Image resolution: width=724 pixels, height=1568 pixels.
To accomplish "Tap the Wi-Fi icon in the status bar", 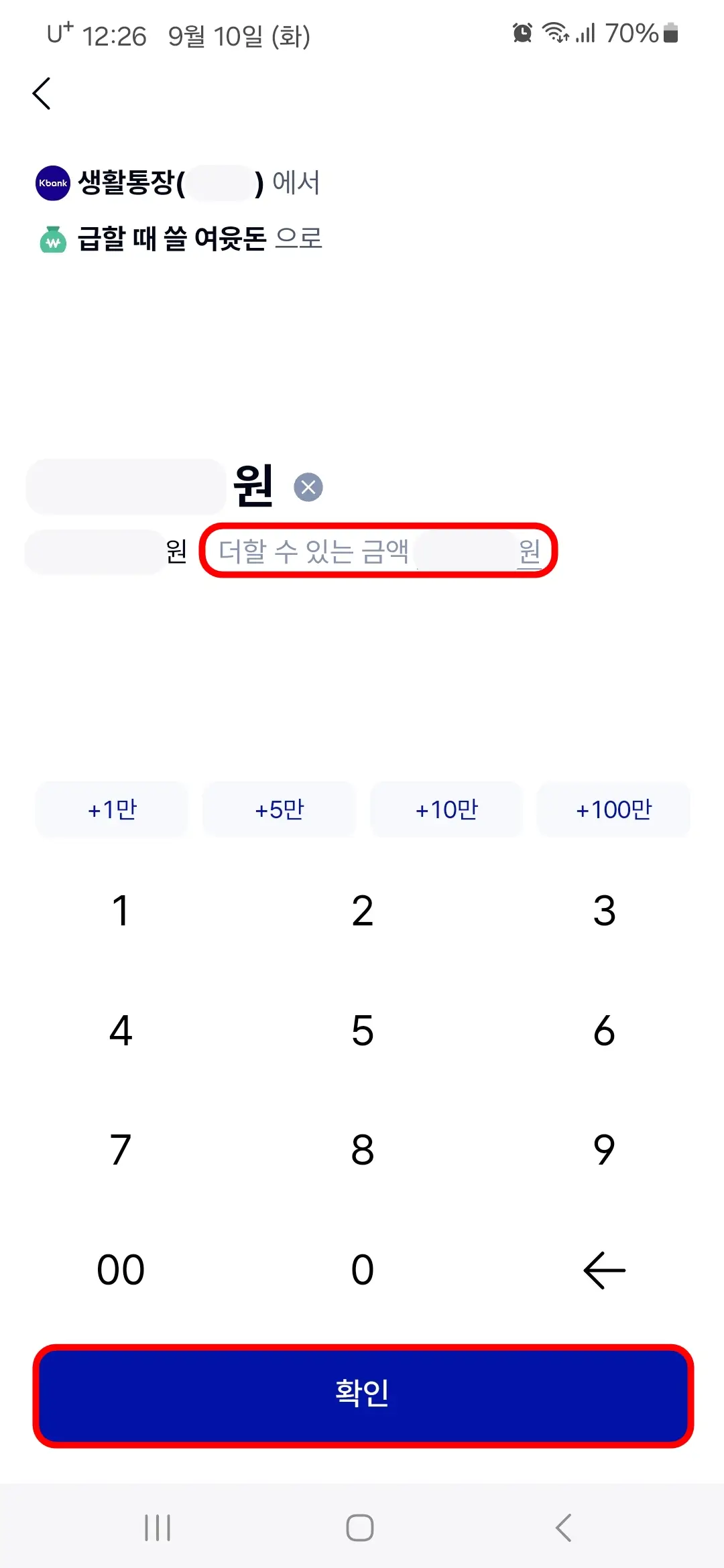I will (556, 32).
